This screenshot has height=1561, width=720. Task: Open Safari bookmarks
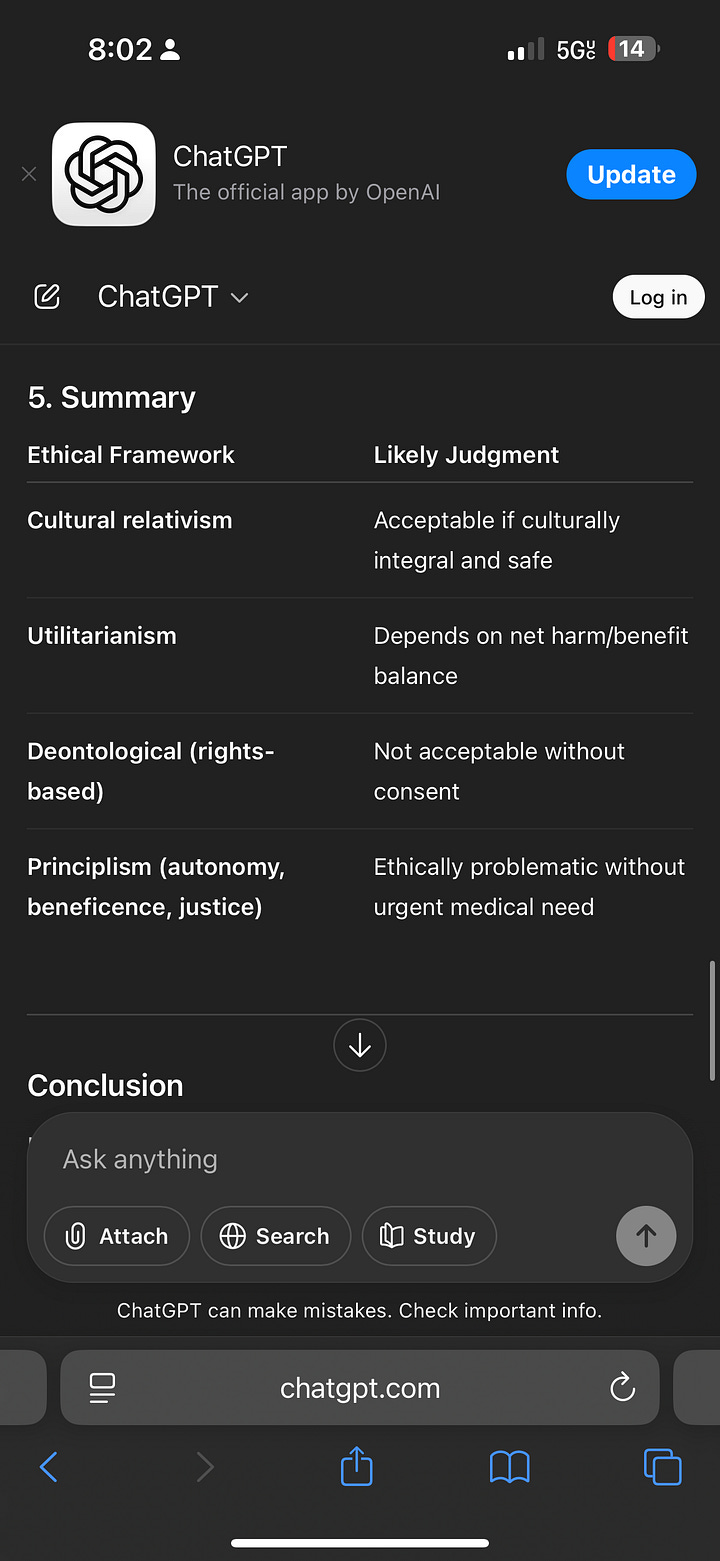[x=510, y=1467]
